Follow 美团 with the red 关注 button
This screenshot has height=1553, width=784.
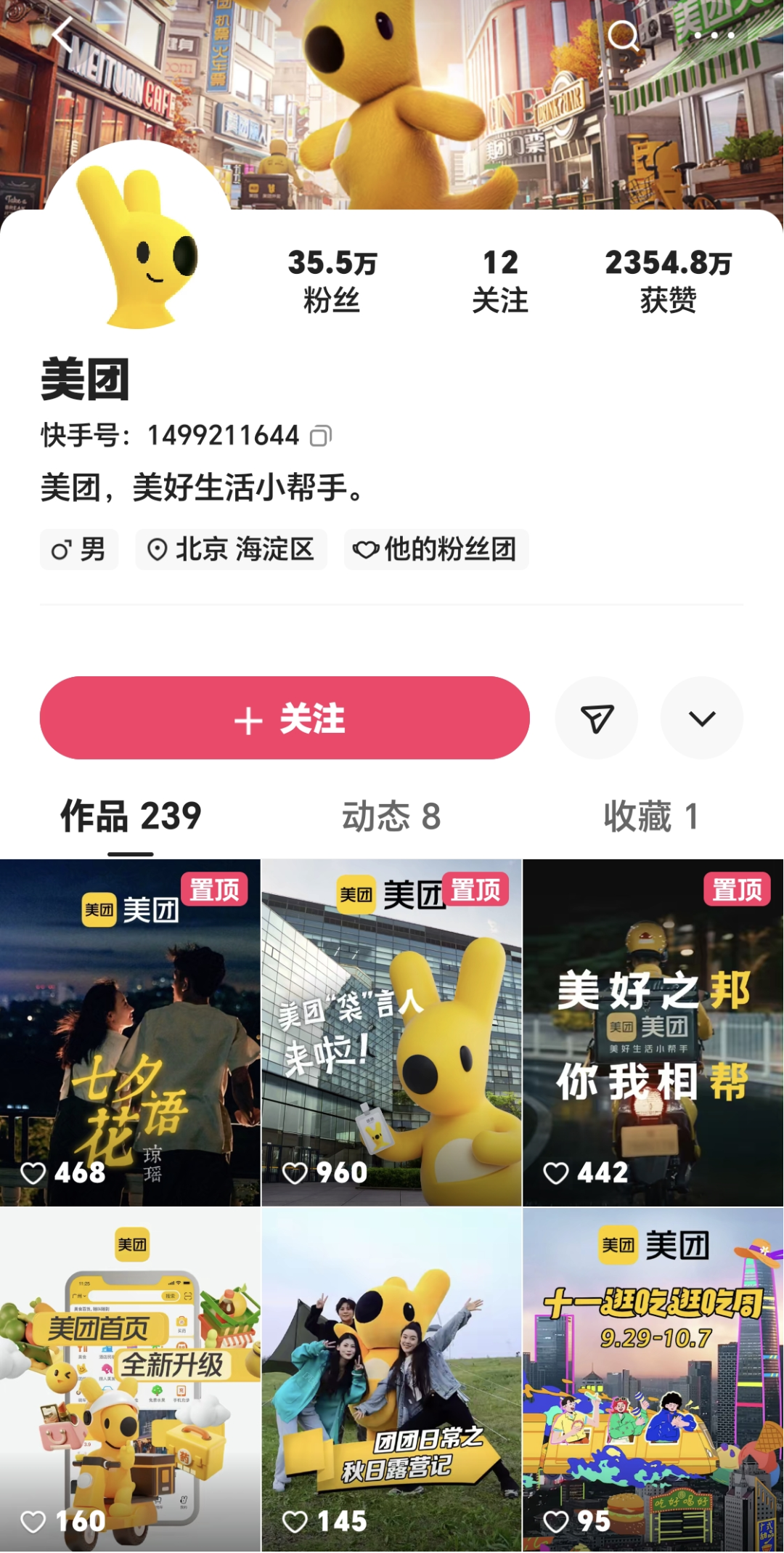tap(285, 718)
